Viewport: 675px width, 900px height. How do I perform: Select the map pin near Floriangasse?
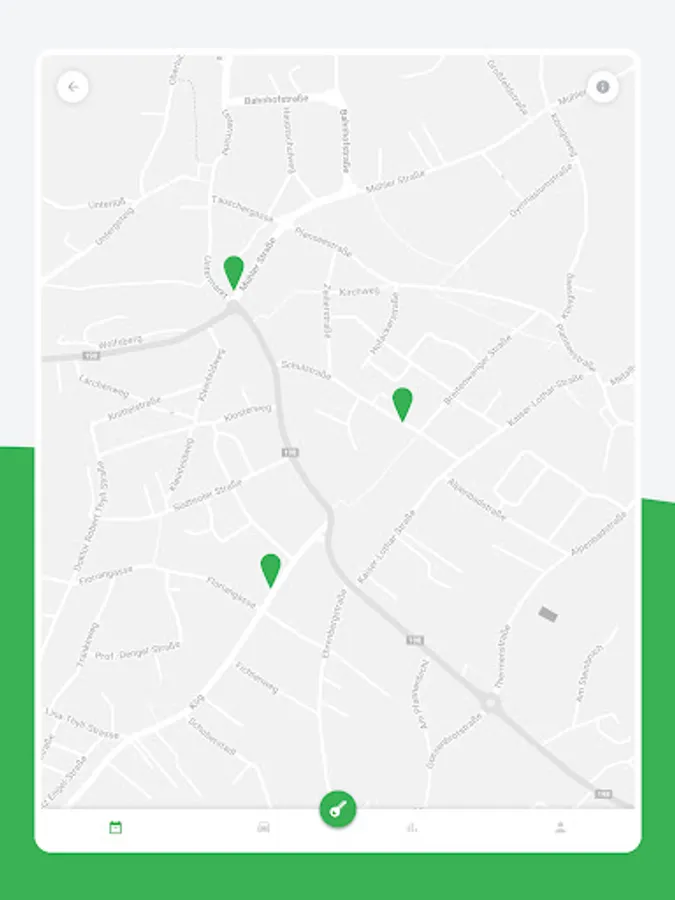pyautogui.click(x=270, y=568)
